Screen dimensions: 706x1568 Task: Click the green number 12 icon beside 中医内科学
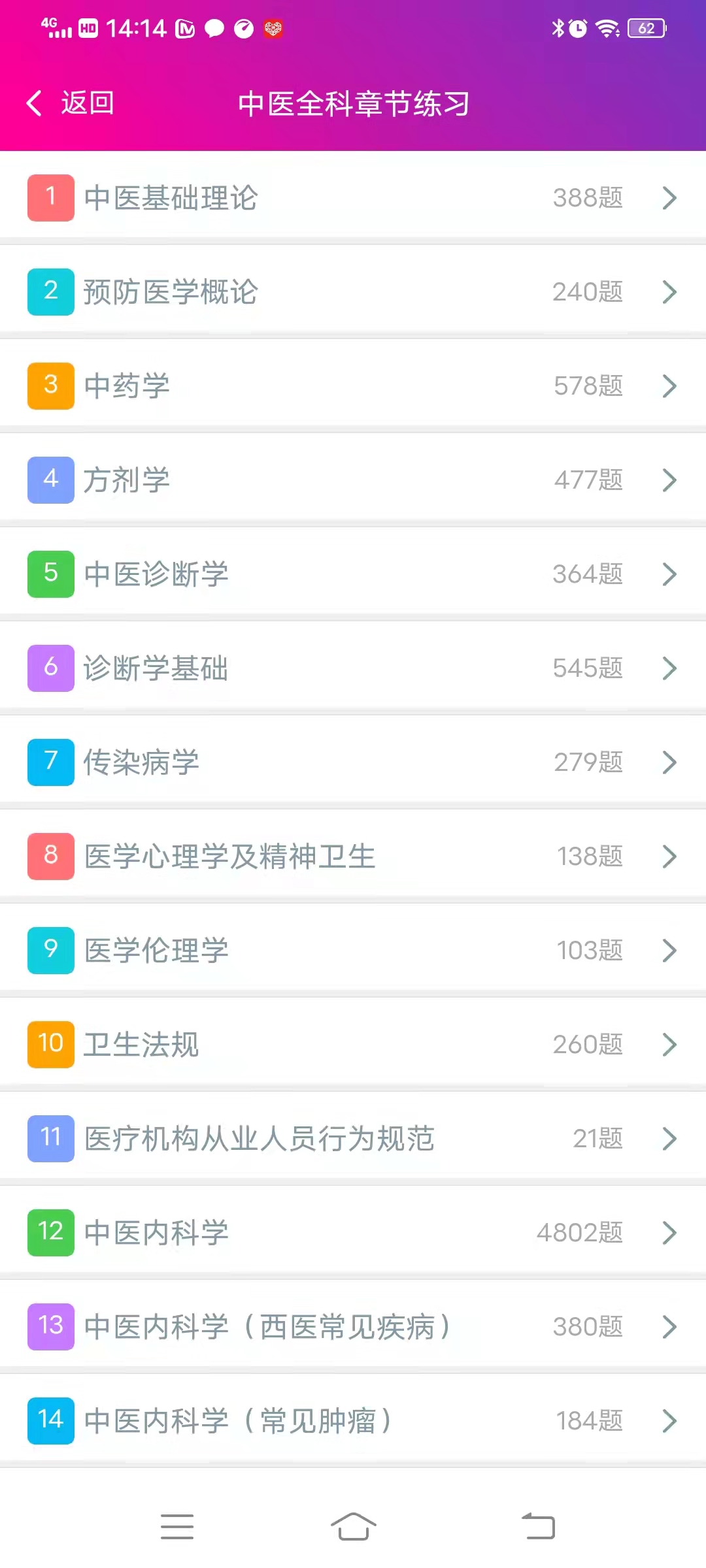coord(50,1233)
